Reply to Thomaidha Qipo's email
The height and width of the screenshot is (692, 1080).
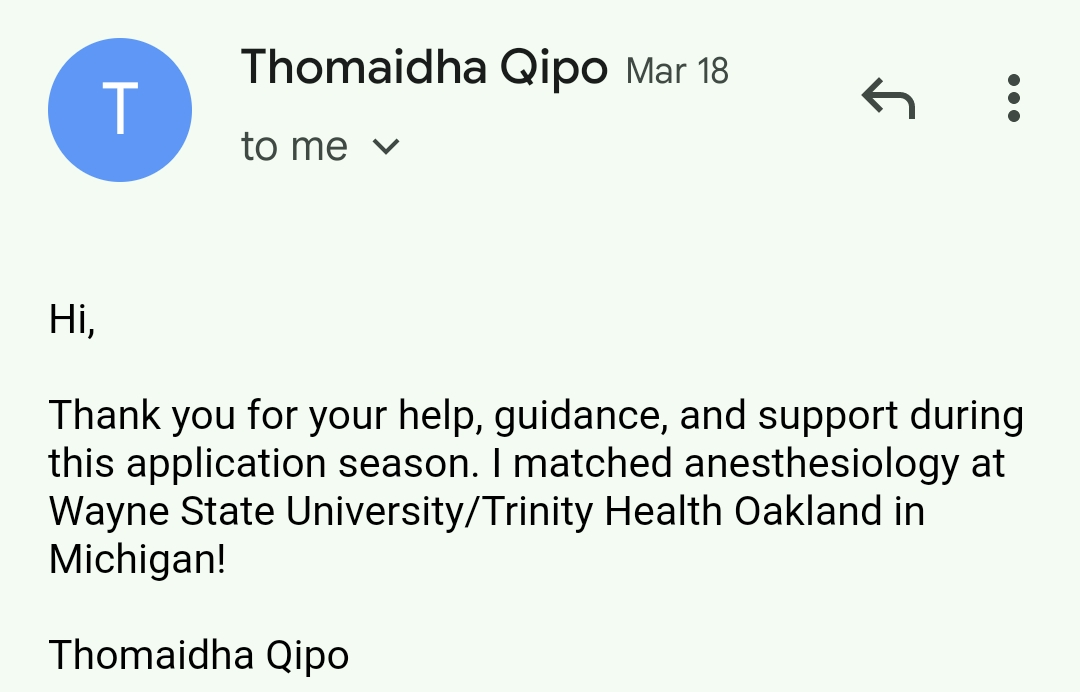[888, 99]
